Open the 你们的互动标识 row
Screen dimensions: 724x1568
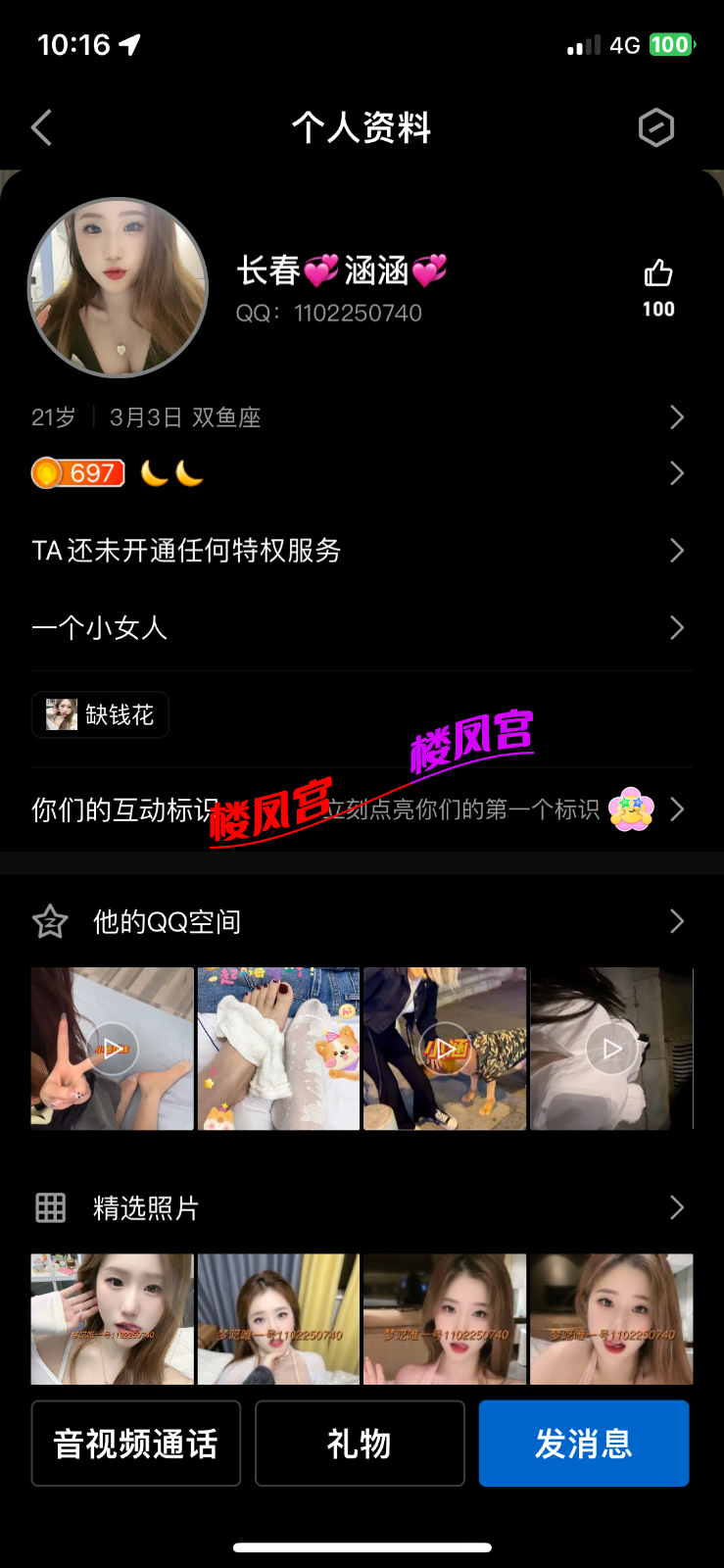tap(361, 809)
